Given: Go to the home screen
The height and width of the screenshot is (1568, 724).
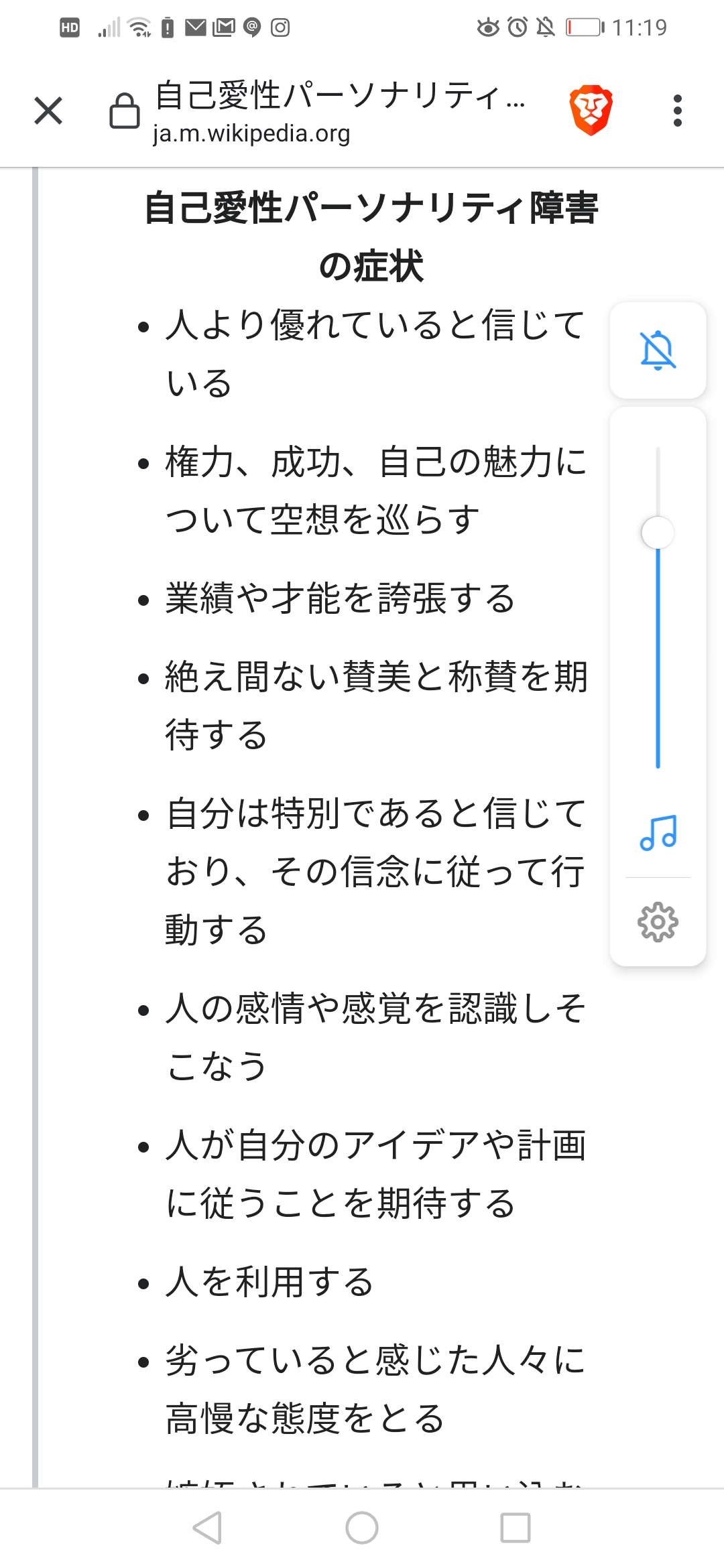Looking at the screenshot, I should click(x=362, y=1528).
